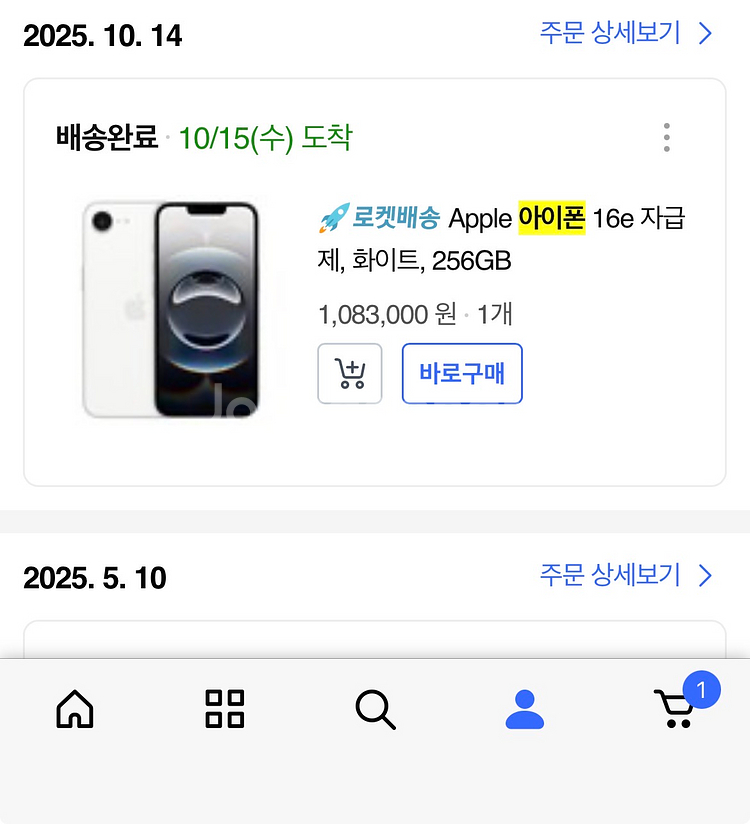
Task: Add the iPhone 16e to cart
Action: [349, 373]
